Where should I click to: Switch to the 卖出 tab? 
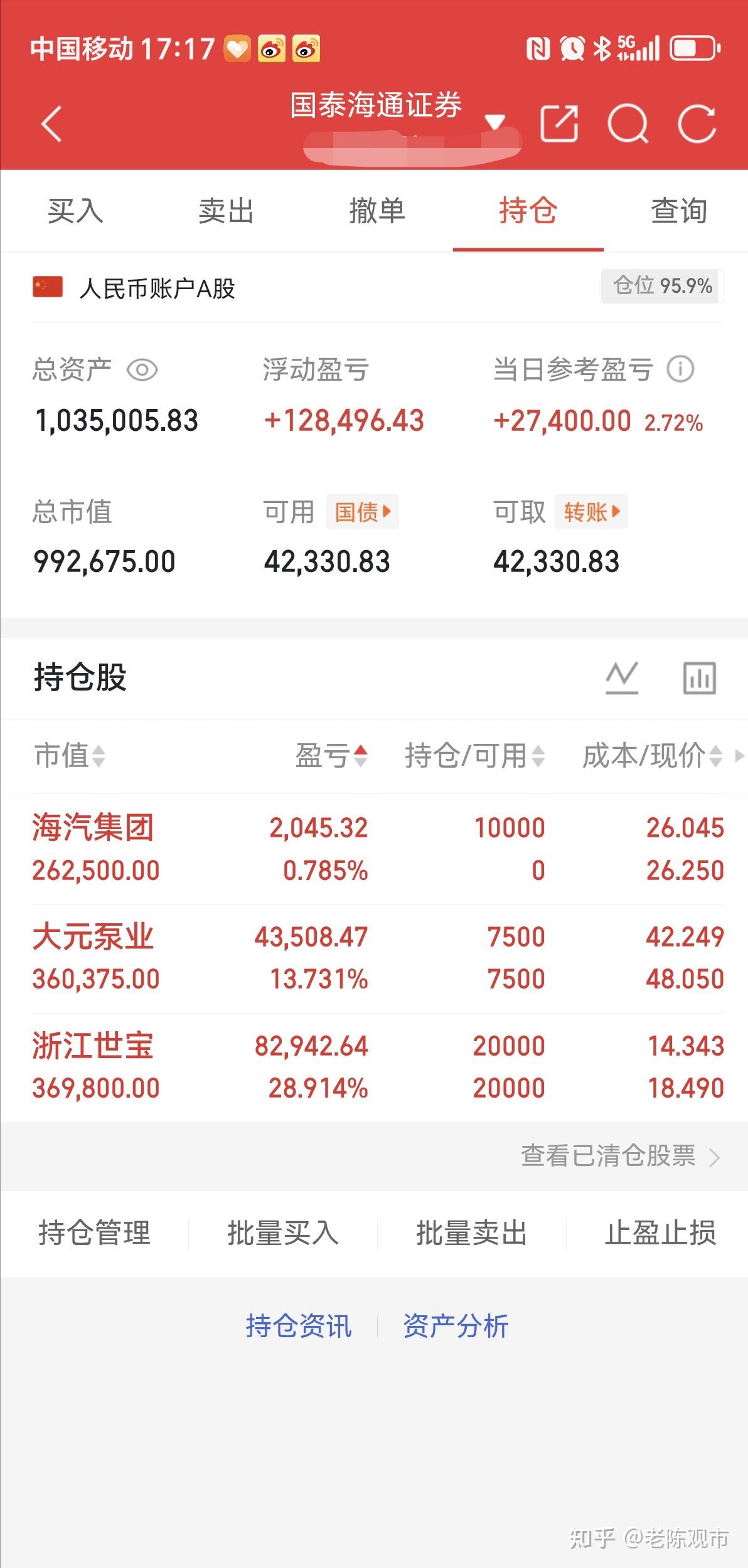[x=225, y=211]
